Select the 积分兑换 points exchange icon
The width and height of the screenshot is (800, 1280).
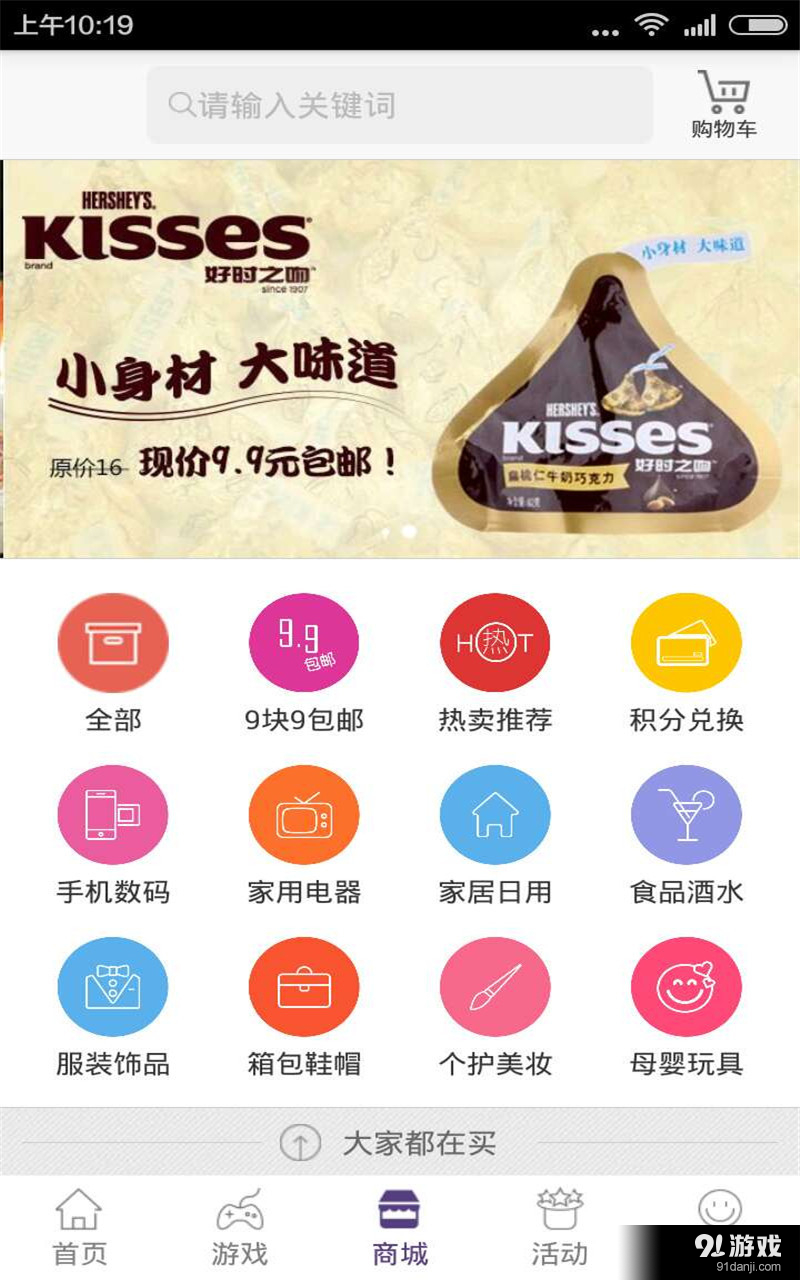coord(686,642)
